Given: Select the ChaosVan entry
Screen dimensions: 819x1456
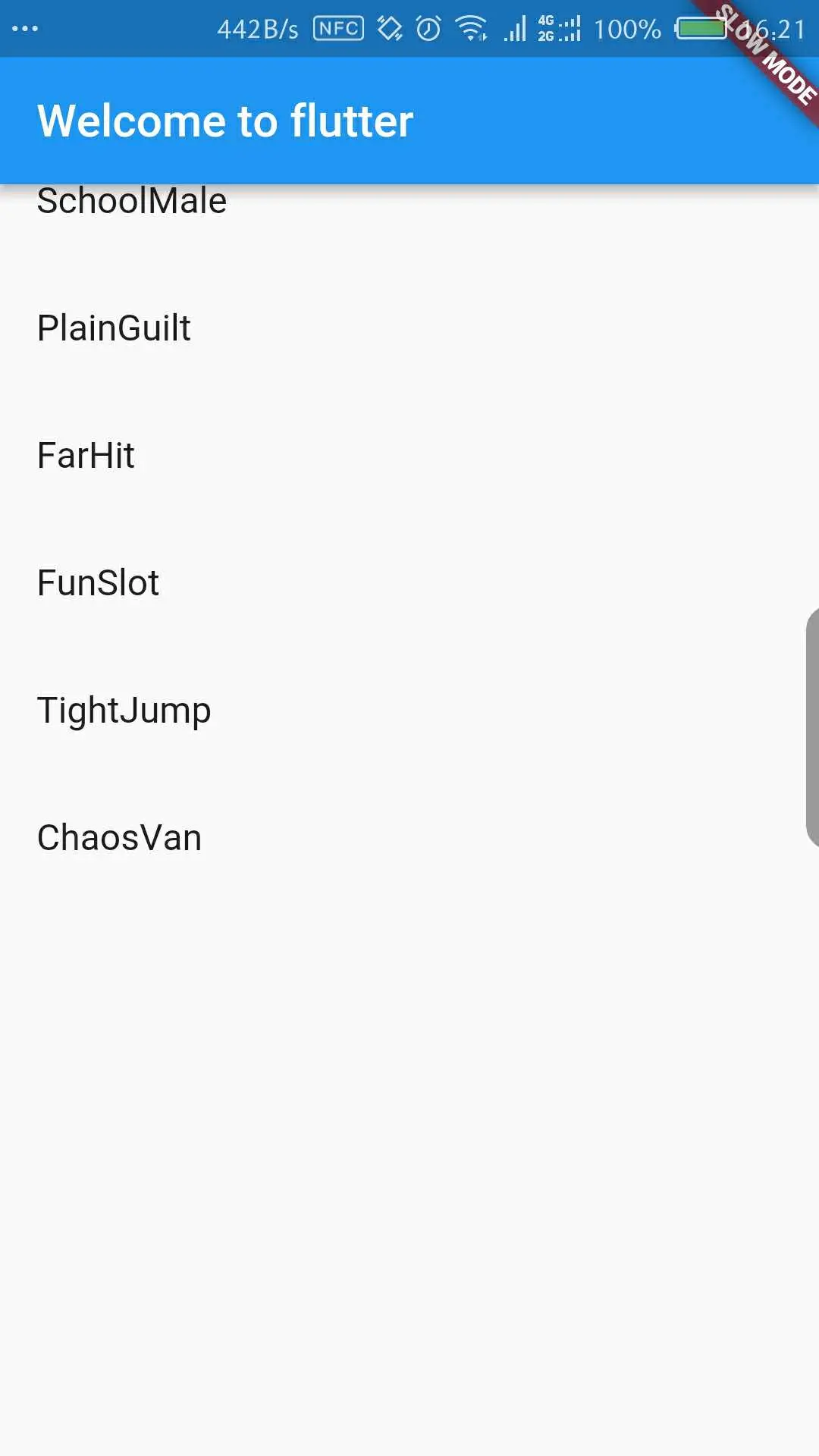Looking at the screenshot, I should pos(119,838).
